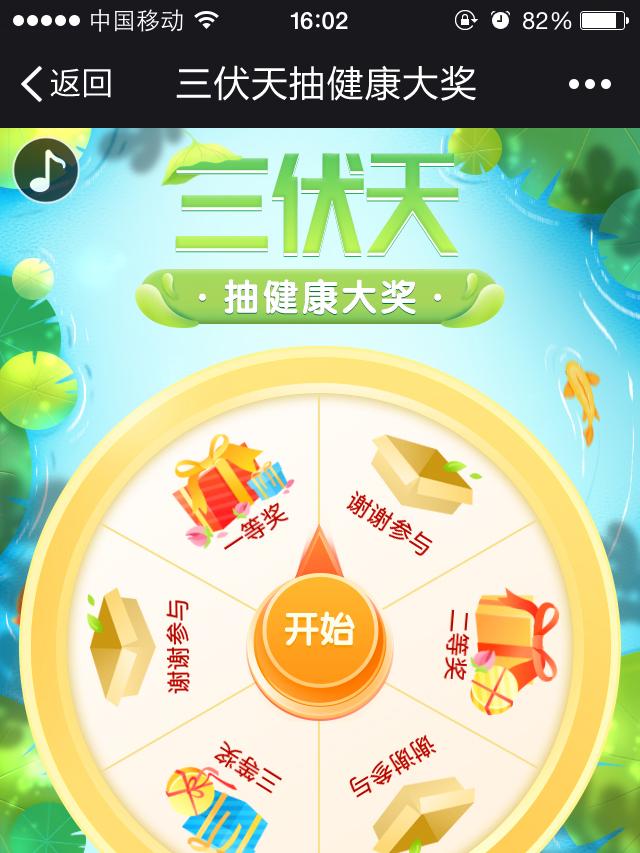Open the three-dot overflow menu
The height and width of the screenshot is (853, 640).
(x=590, y=85)
